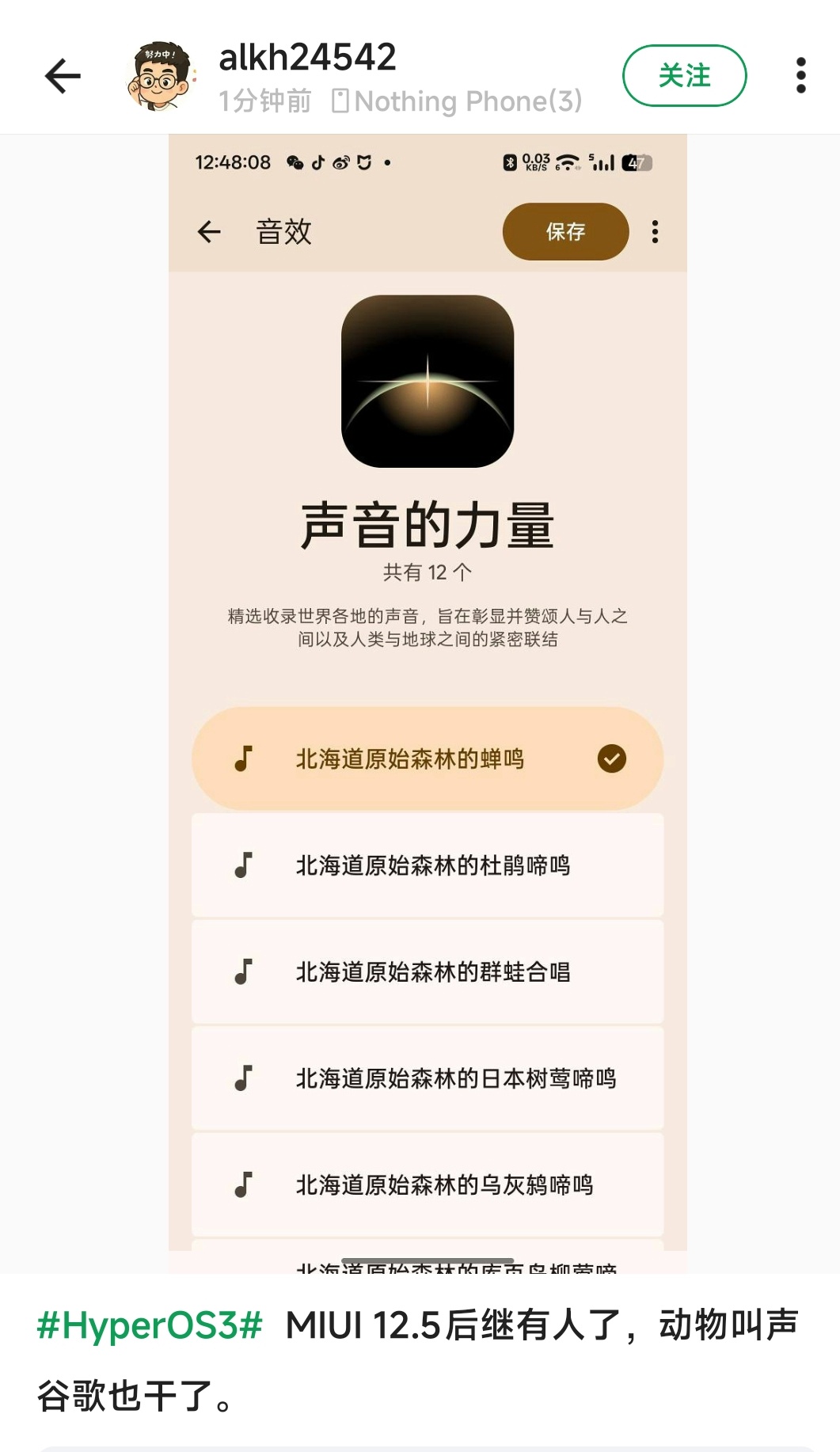Tap the battery indicator in the status bar
The width and height of the screenshot is (840, 1452).
(638, 162)
